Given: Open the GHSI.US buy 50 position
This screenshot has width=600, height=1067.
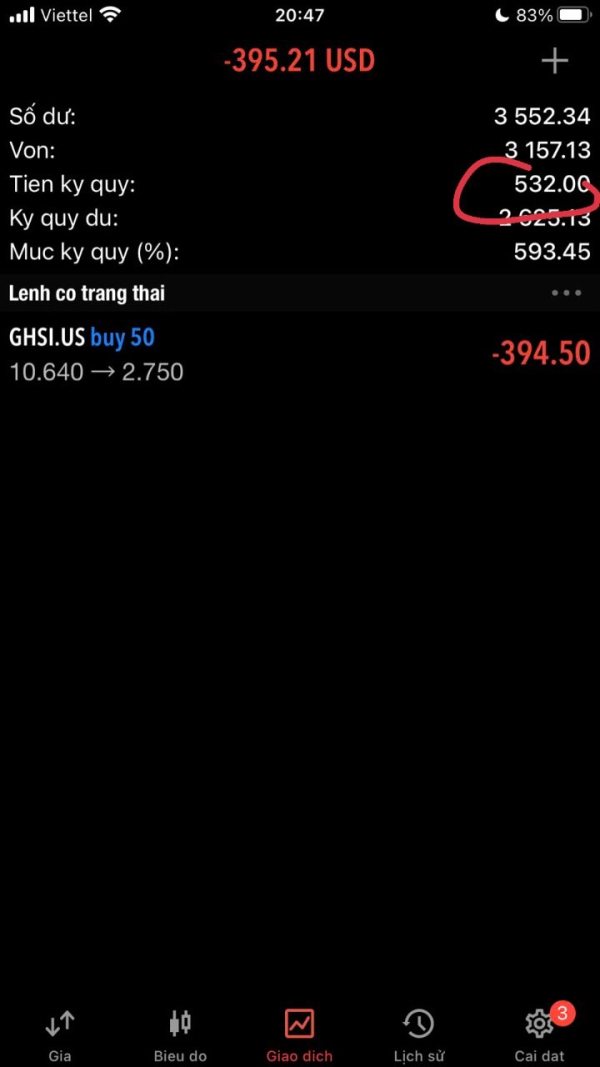Looking at the screenshot, I should tap(300, 354).
